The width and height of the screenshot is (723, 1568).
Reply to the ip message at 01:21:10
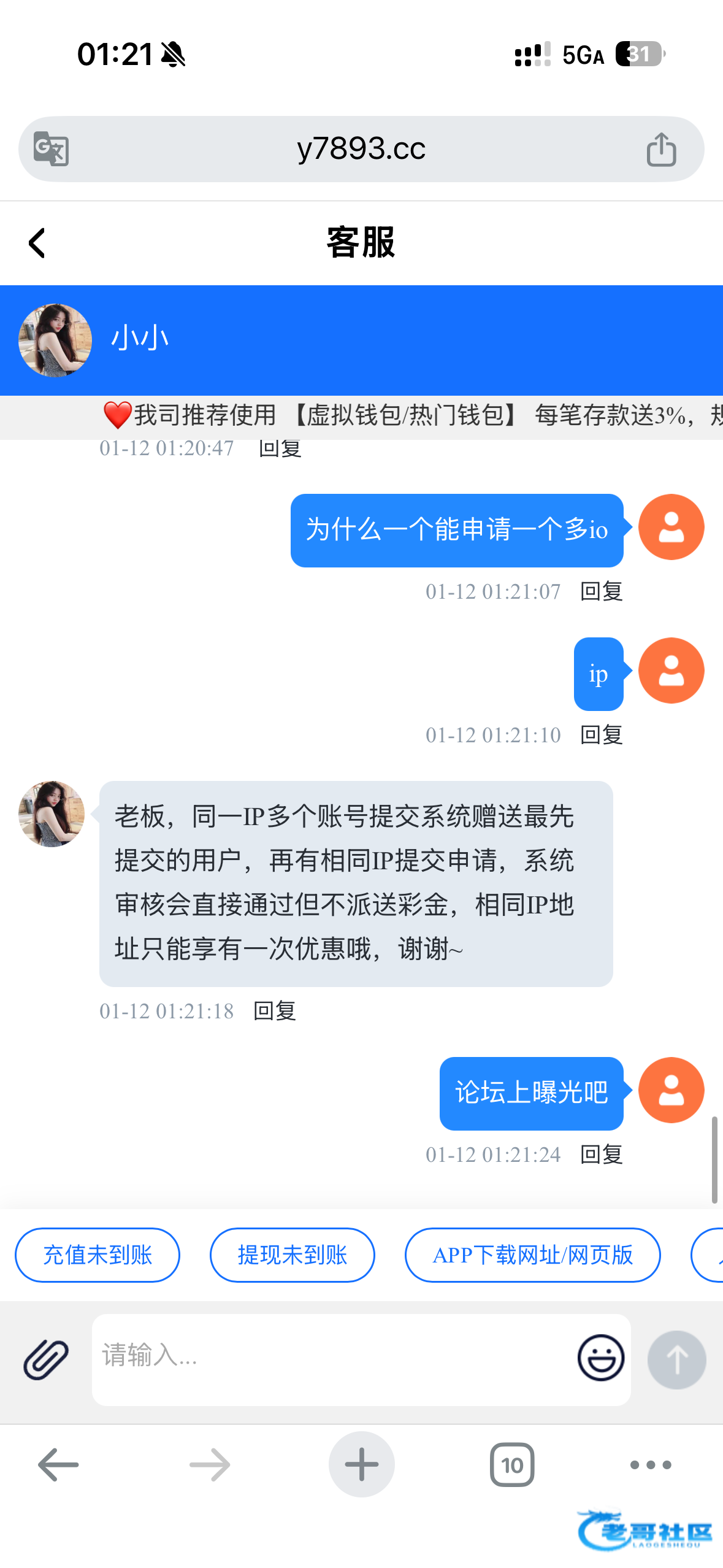(x=601, y=735)
